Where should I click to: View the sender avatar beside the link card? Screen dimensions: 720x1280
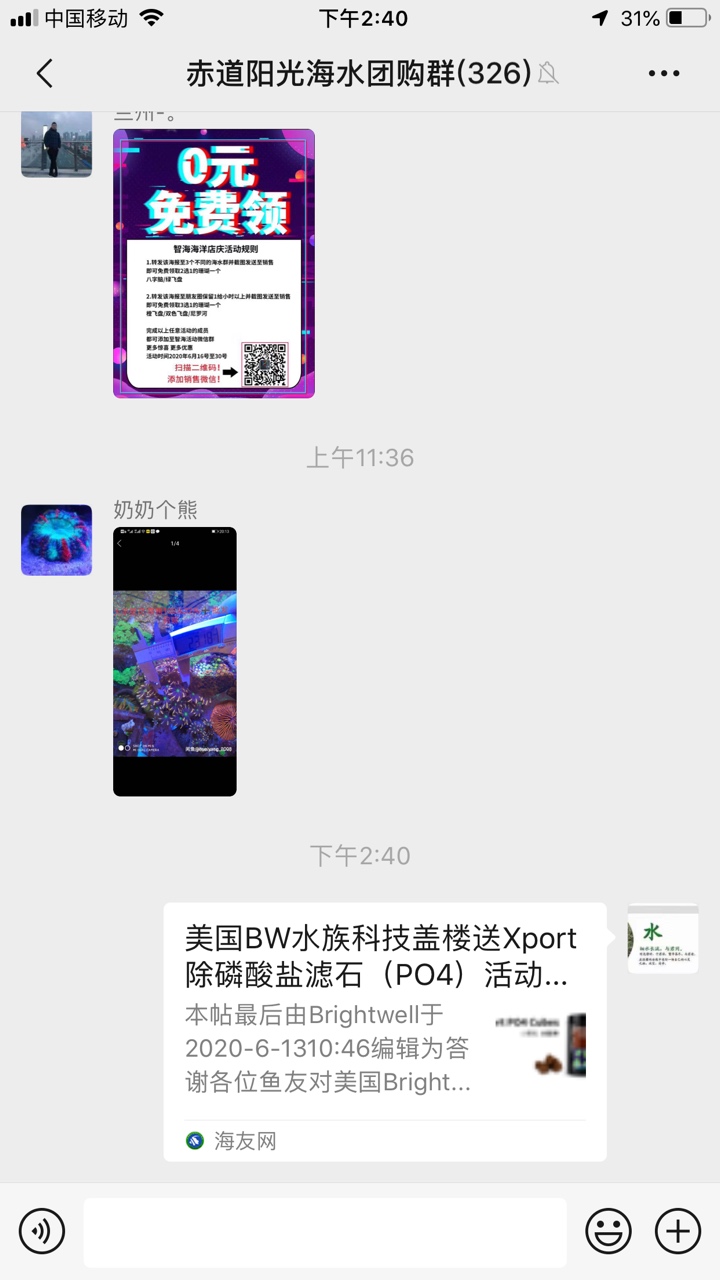coord(662,938)
